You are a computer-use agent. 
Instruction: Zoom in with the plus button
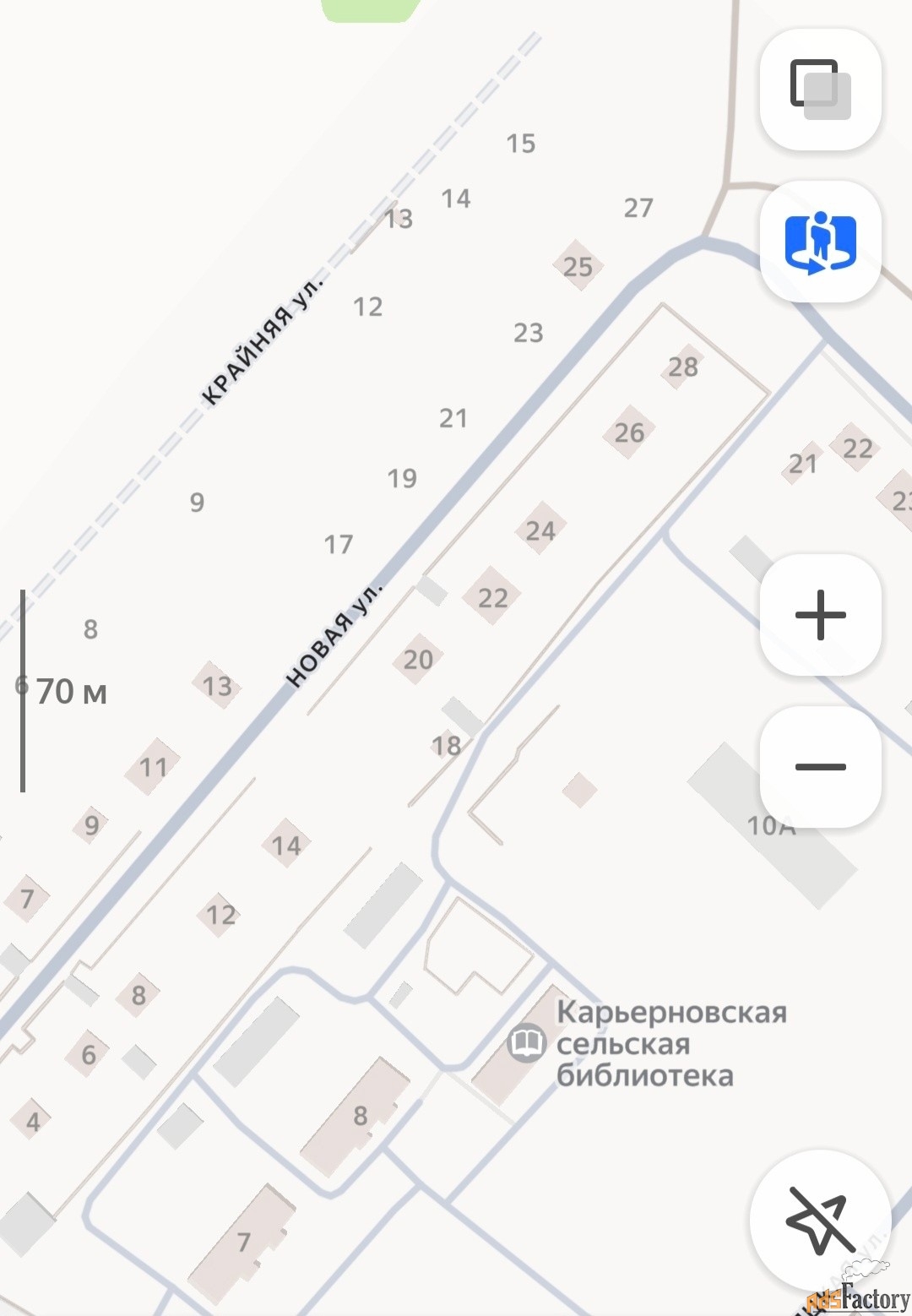point(820,615)
